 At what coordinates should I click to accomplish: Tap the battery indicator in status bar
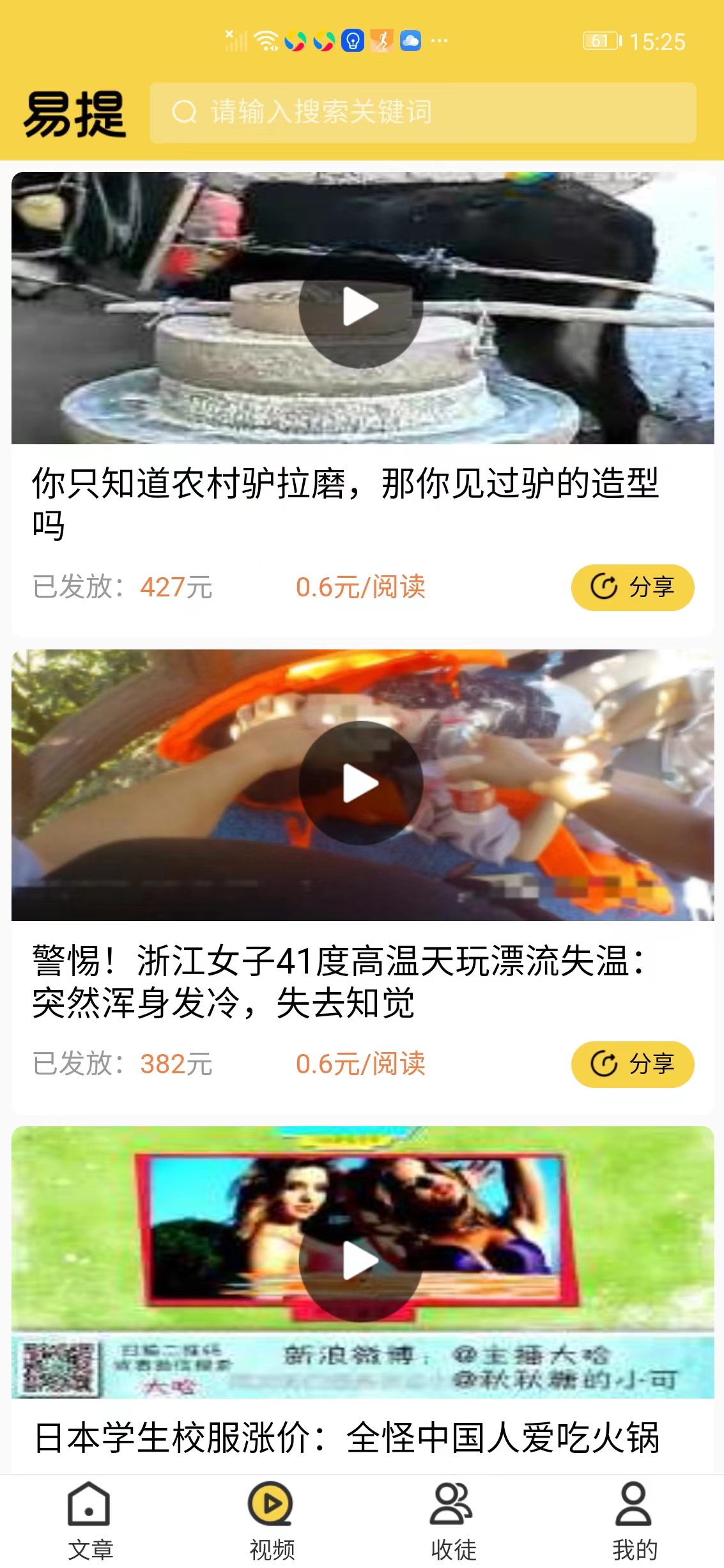(601, 40)
